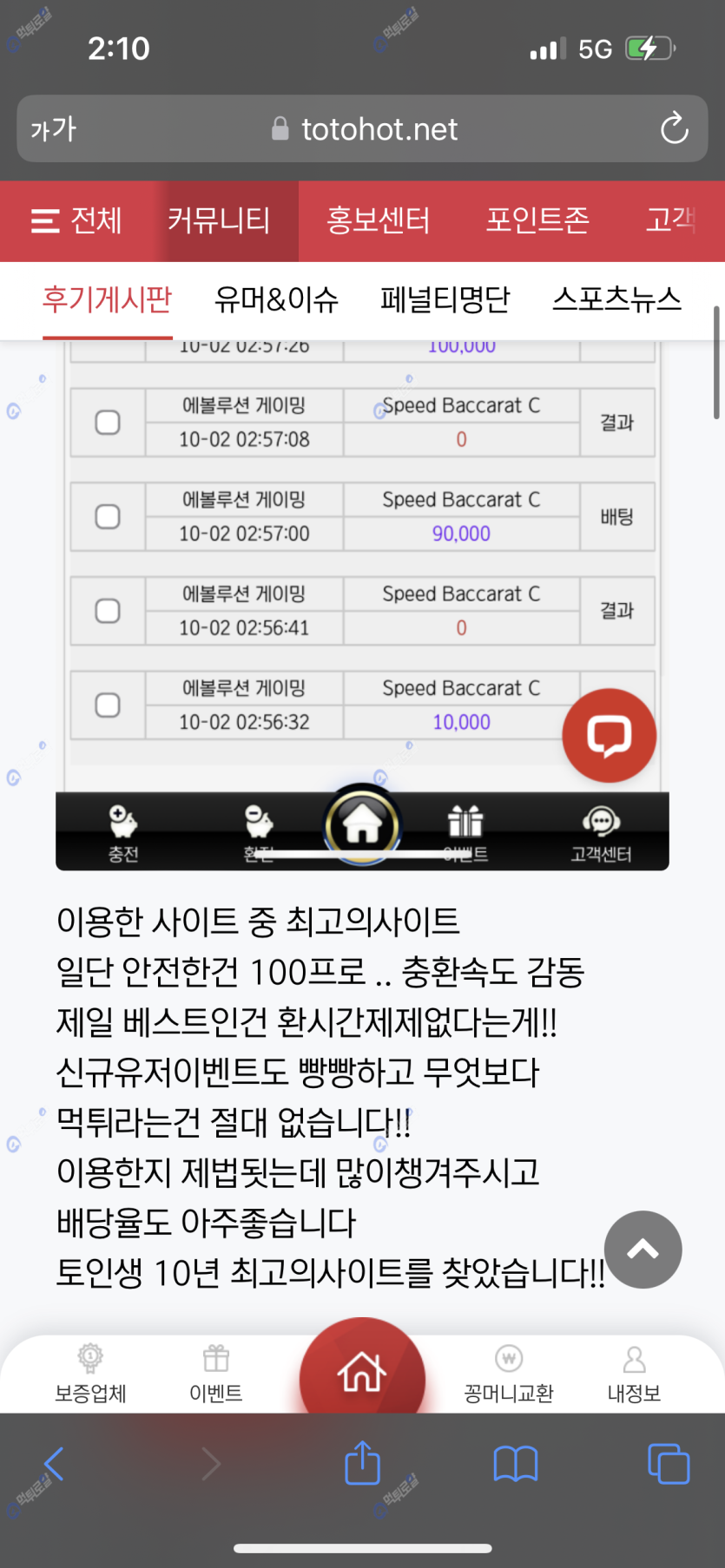Switch to the 커뮤니티 section
Screen dimensions: 725x1568
pos(219,220)
